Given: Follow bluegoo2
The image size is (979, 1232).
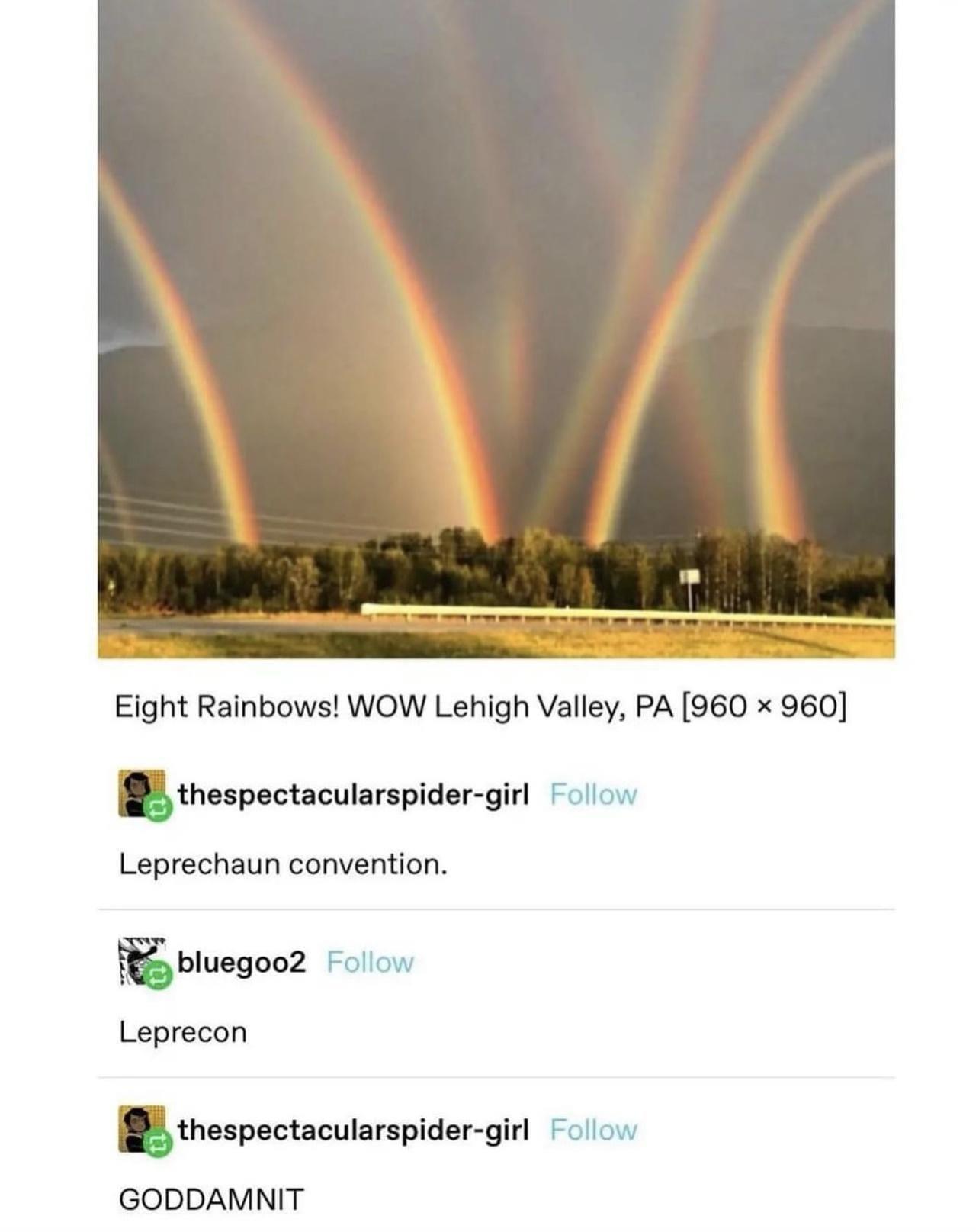Looking at the screenshot, I should click(x=371, y=963).
